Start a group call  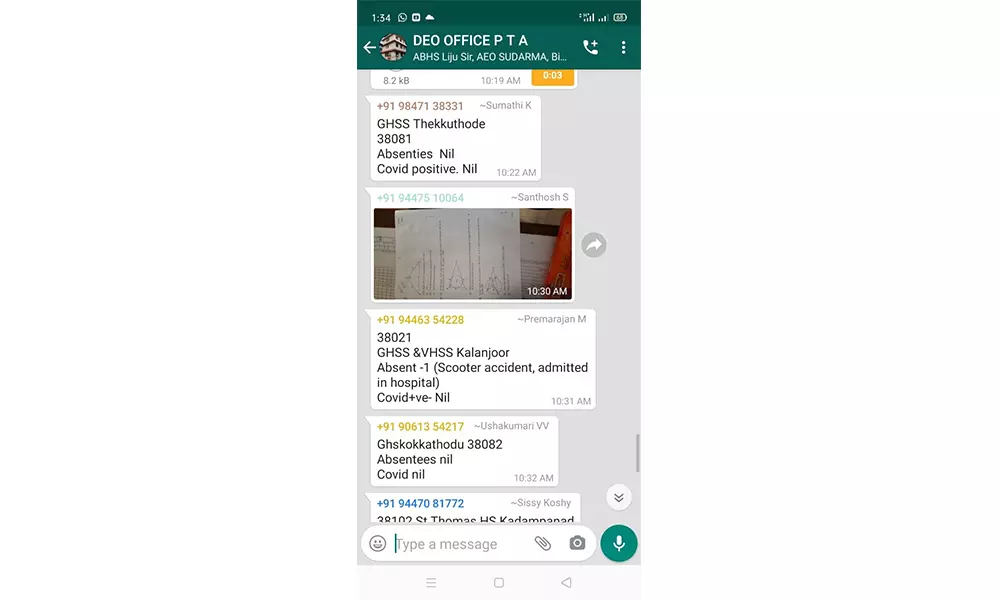point(590,47)
